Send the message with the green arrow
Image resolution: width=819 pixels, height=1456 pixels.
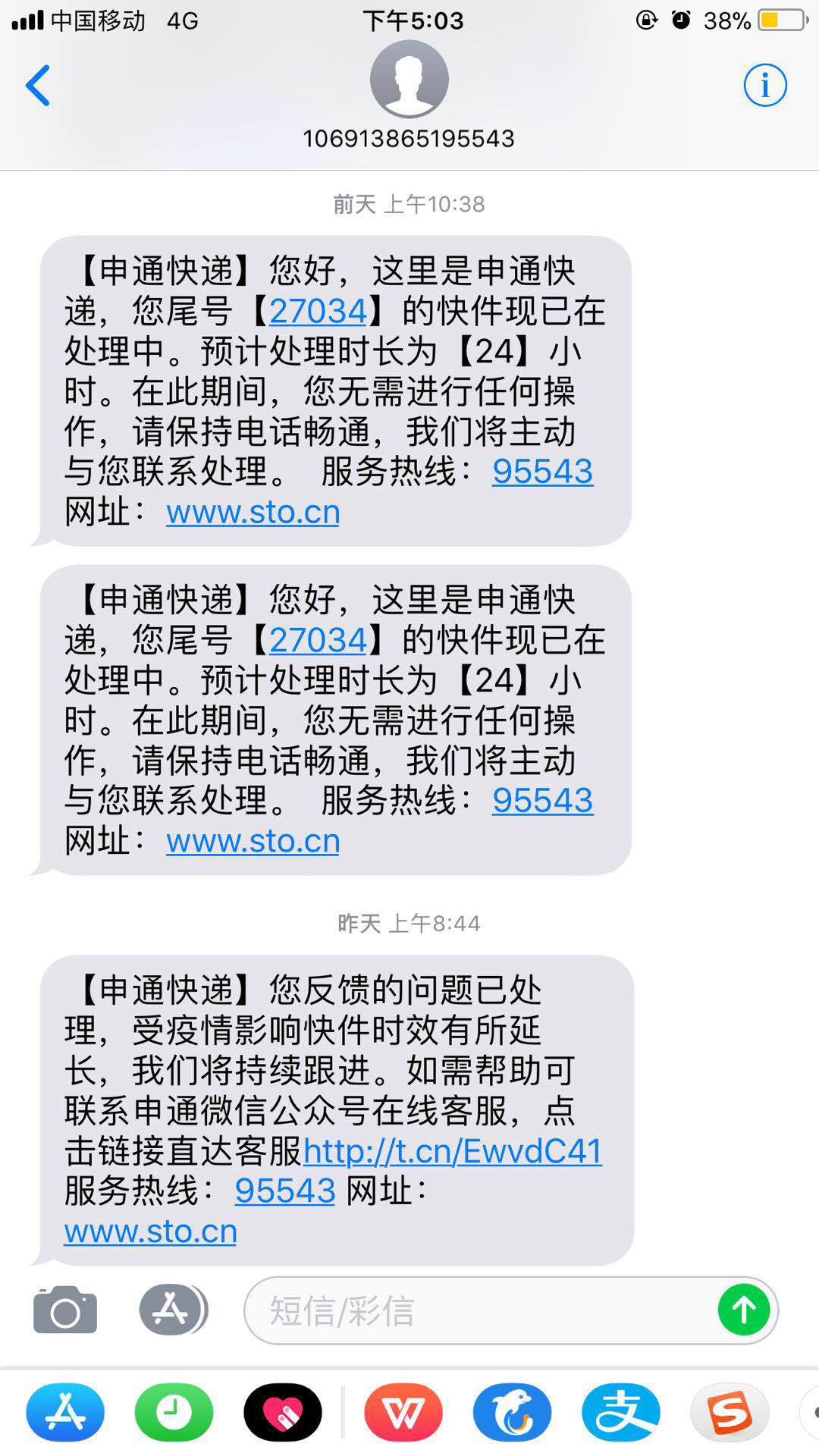click(744, 1310)
